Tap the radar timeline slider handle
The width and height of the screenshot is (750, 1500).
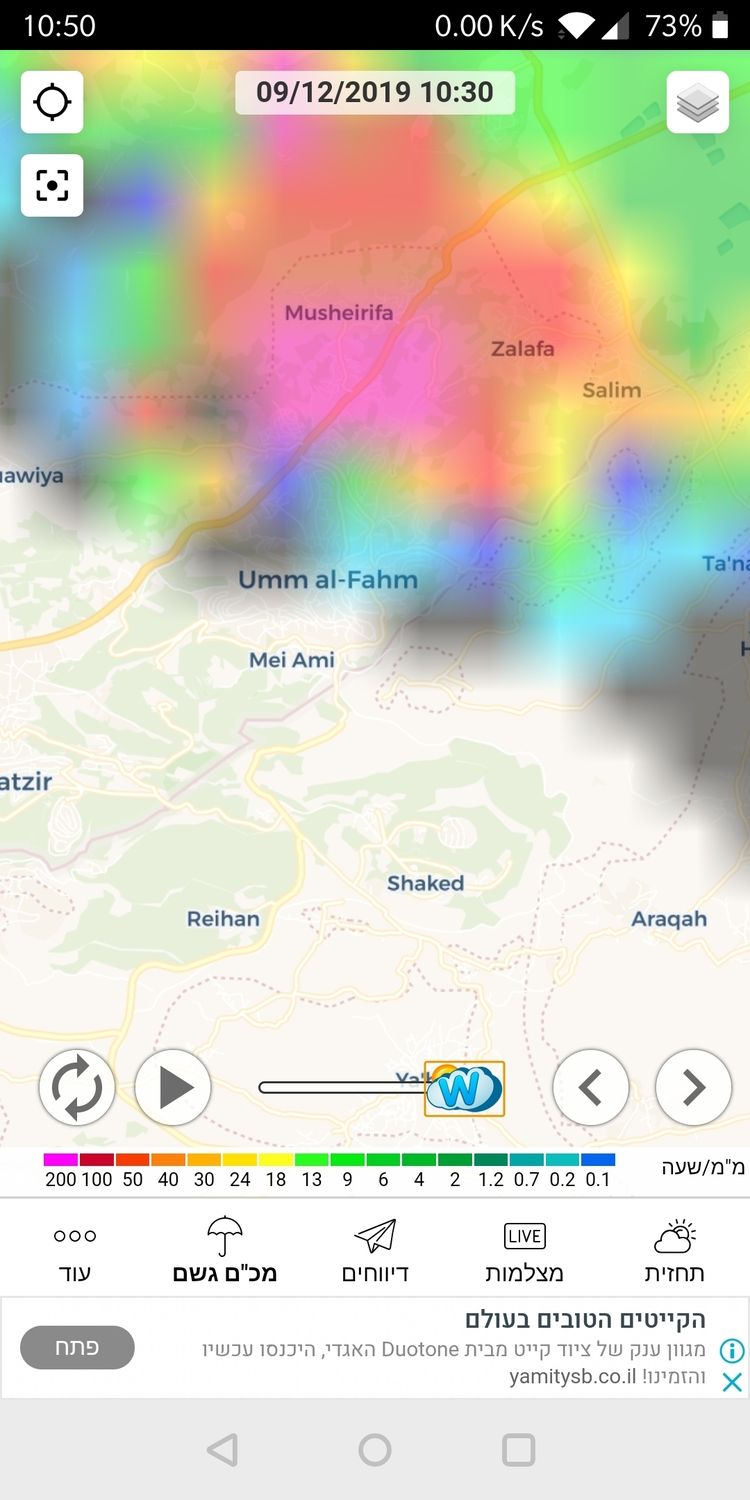[x=464, y=1088]
